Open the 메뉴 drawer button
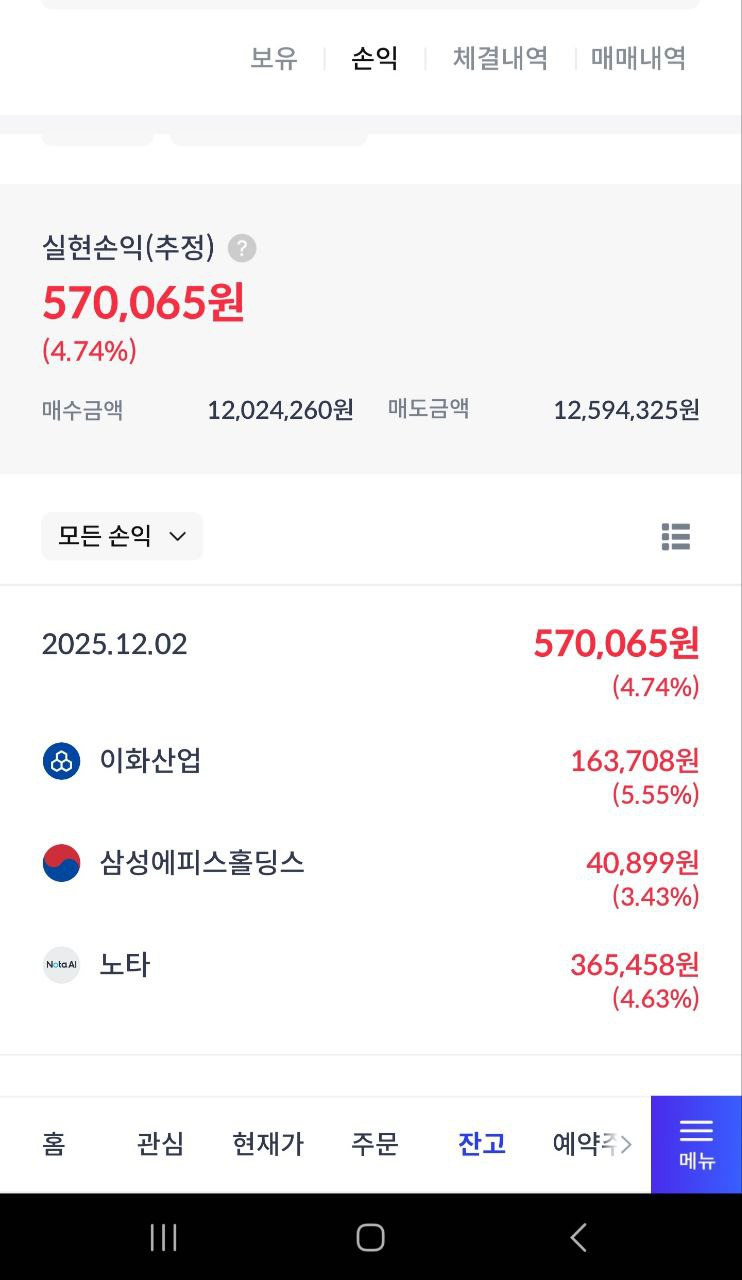This screenshot has height=1280, width=742. click(696, 1144)
